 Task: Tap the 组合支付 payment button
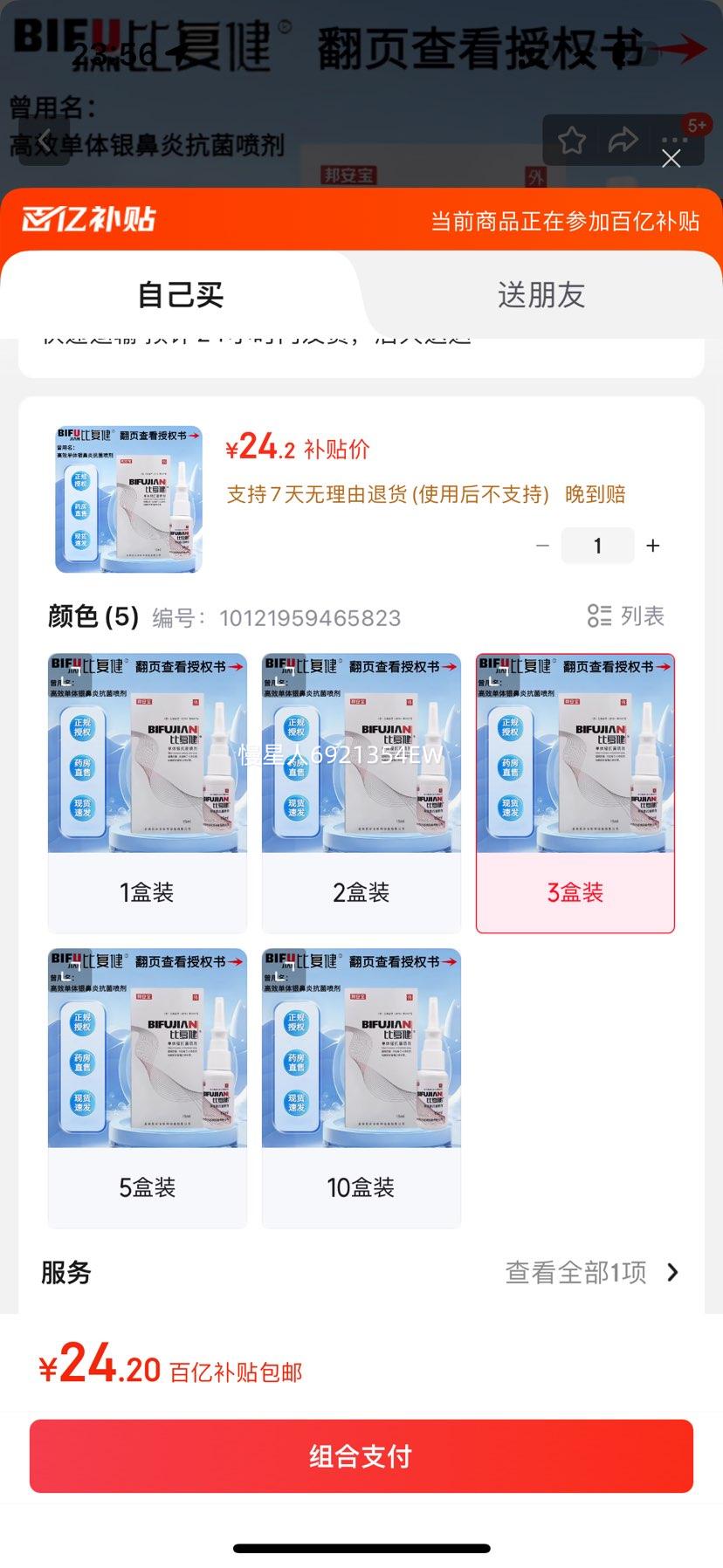tap(361, 1455)
